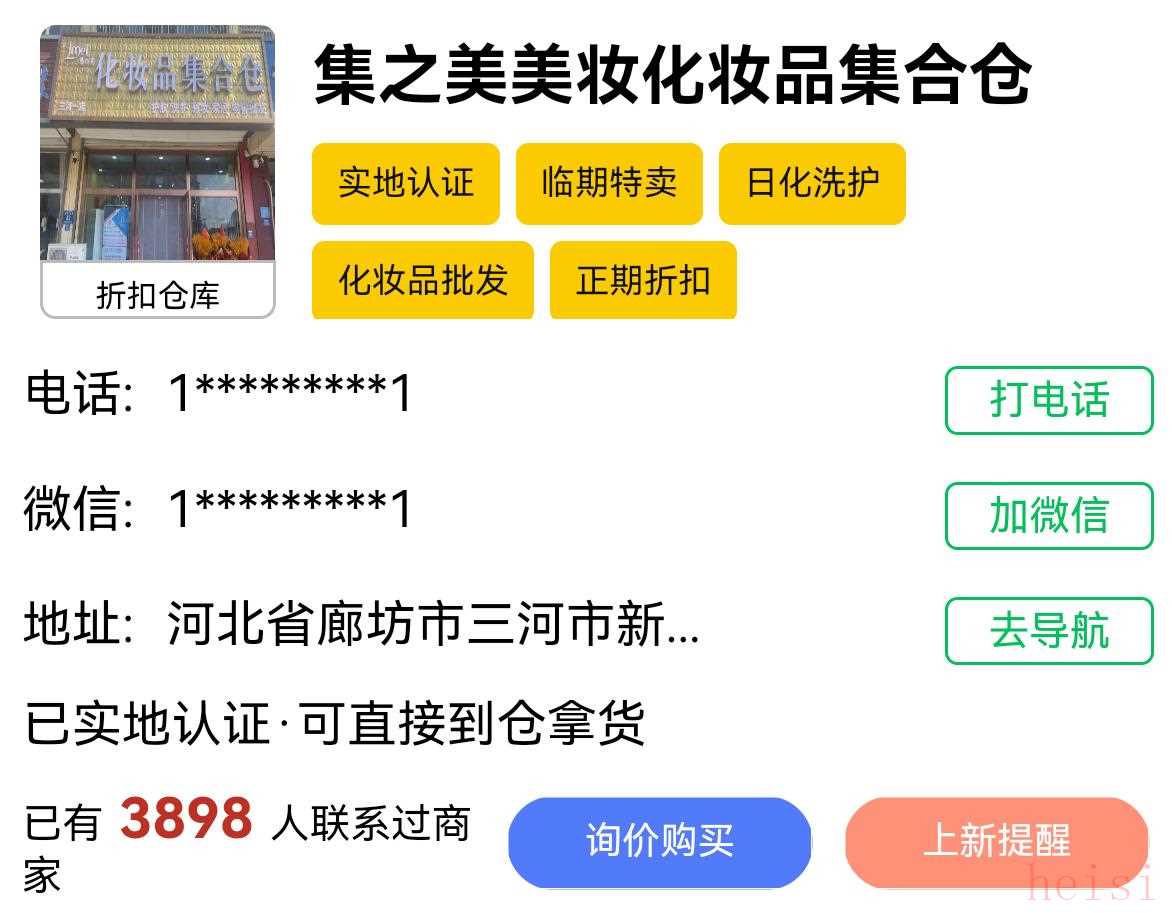The height and width of the screenshot is (913, 1172).
Task: Tap the 化妆品批发 chip
Action: [x=422, y=280]
